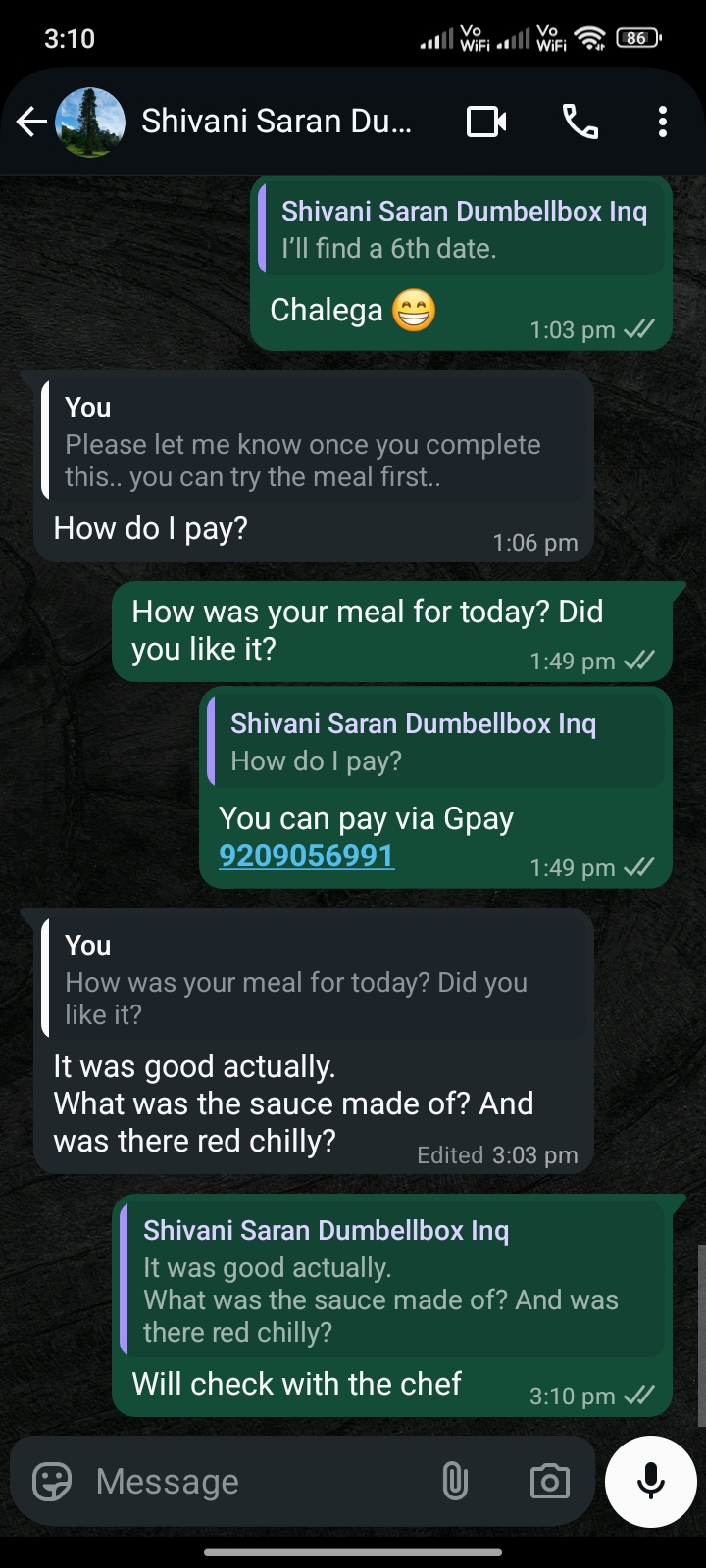
Task: Jump to quoted "How do I pay?" message
Action: point(435,742)
